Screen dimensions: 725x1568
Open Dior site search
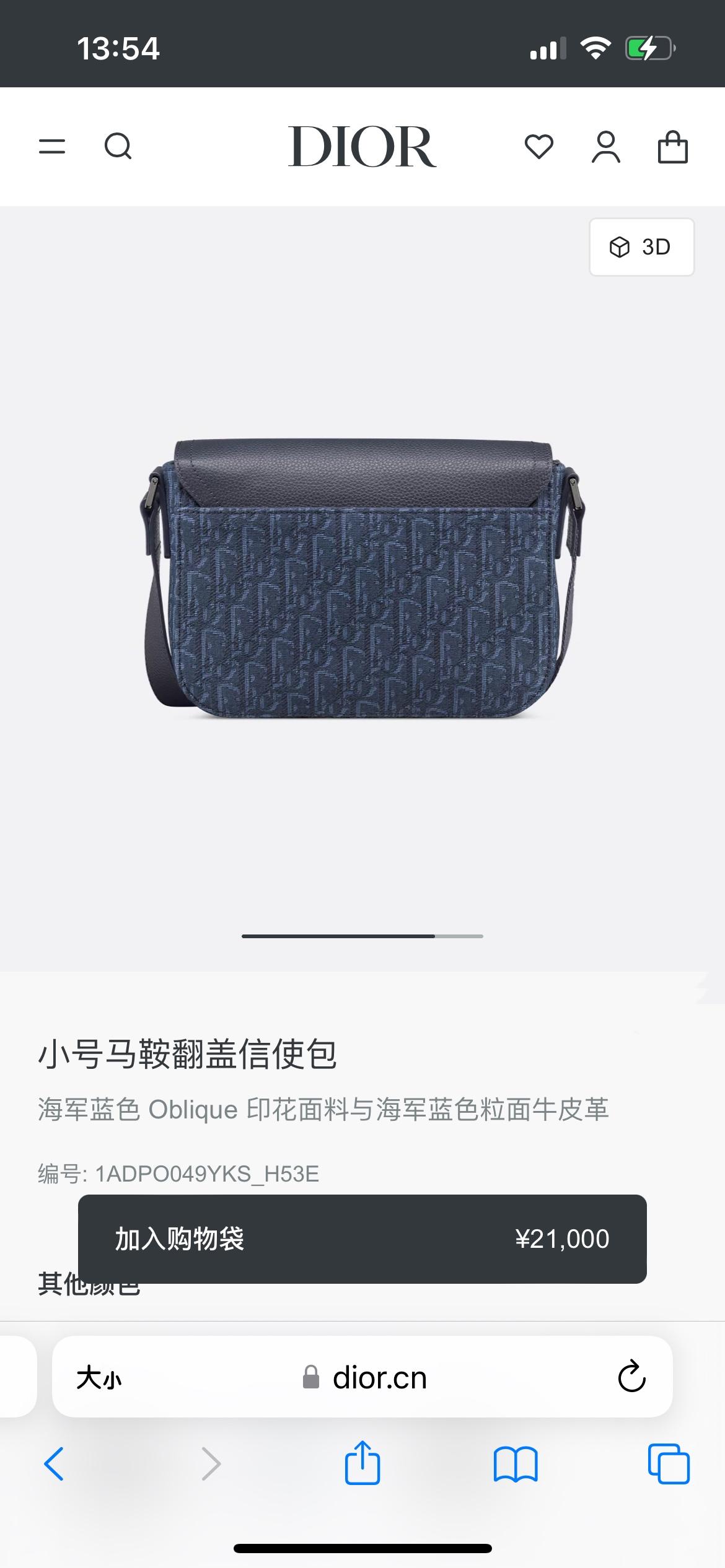pos(118,147)
